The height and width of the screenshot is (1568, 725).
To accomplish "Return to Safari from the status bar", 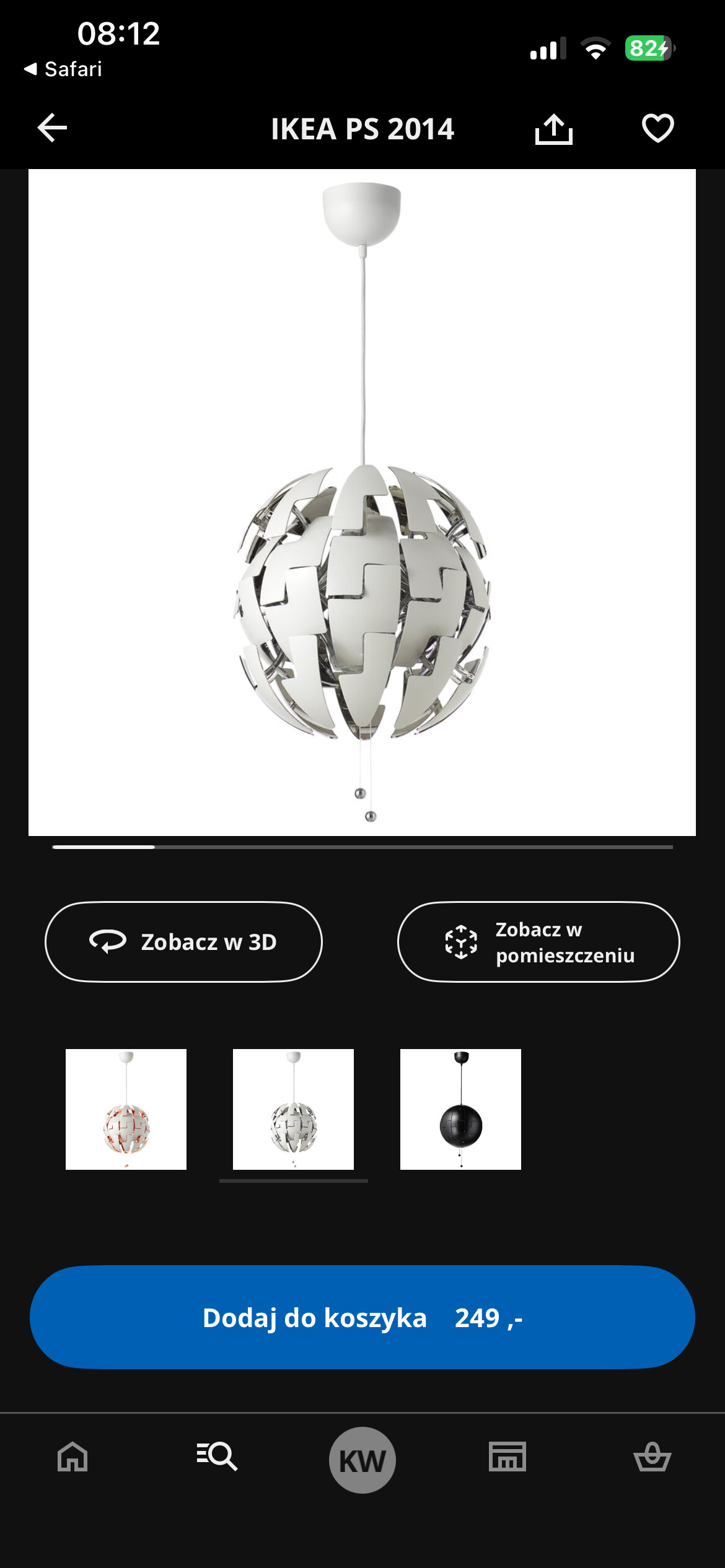I will tap(63, 69).
